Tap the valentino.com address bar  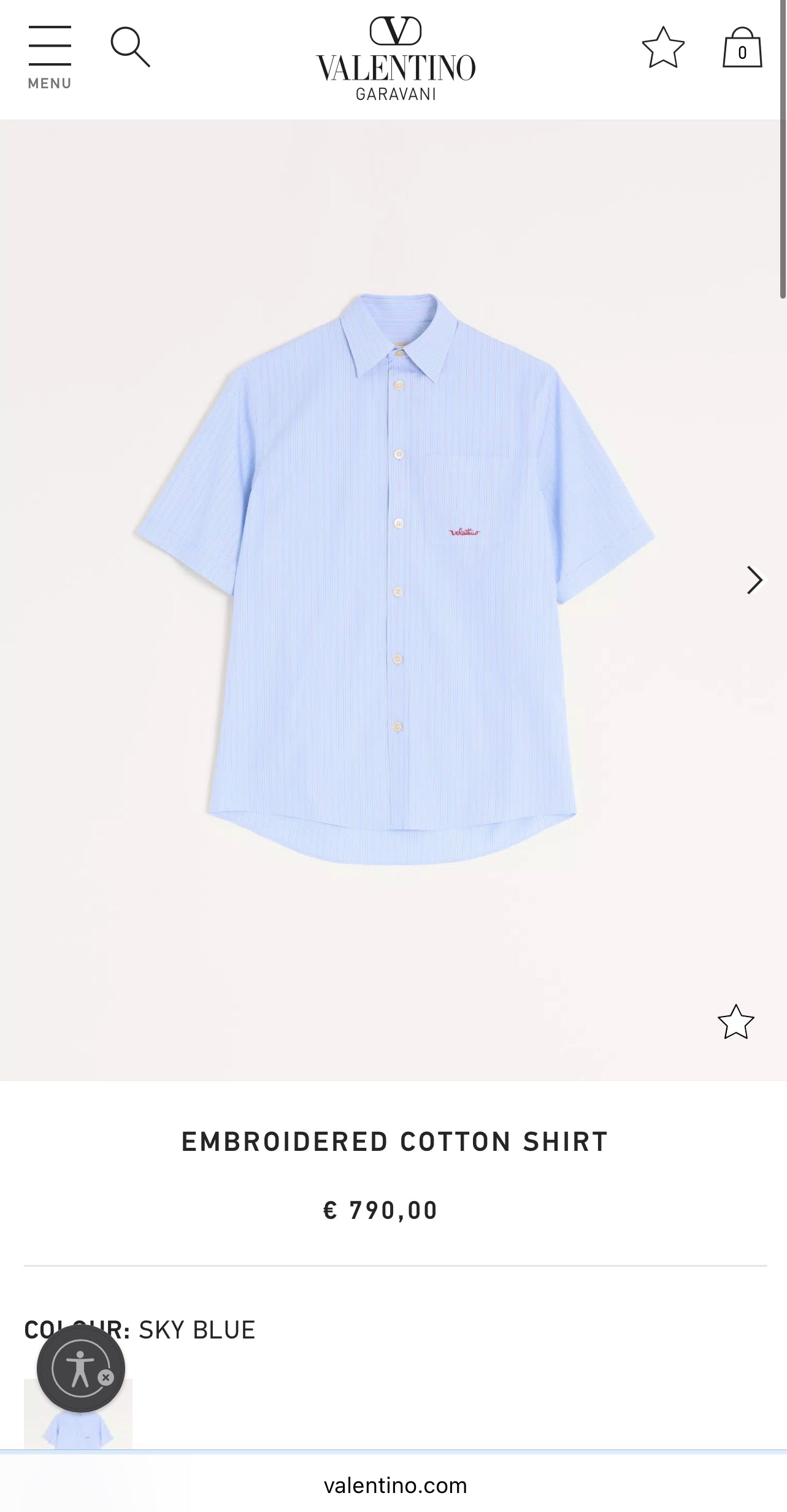395,1486
